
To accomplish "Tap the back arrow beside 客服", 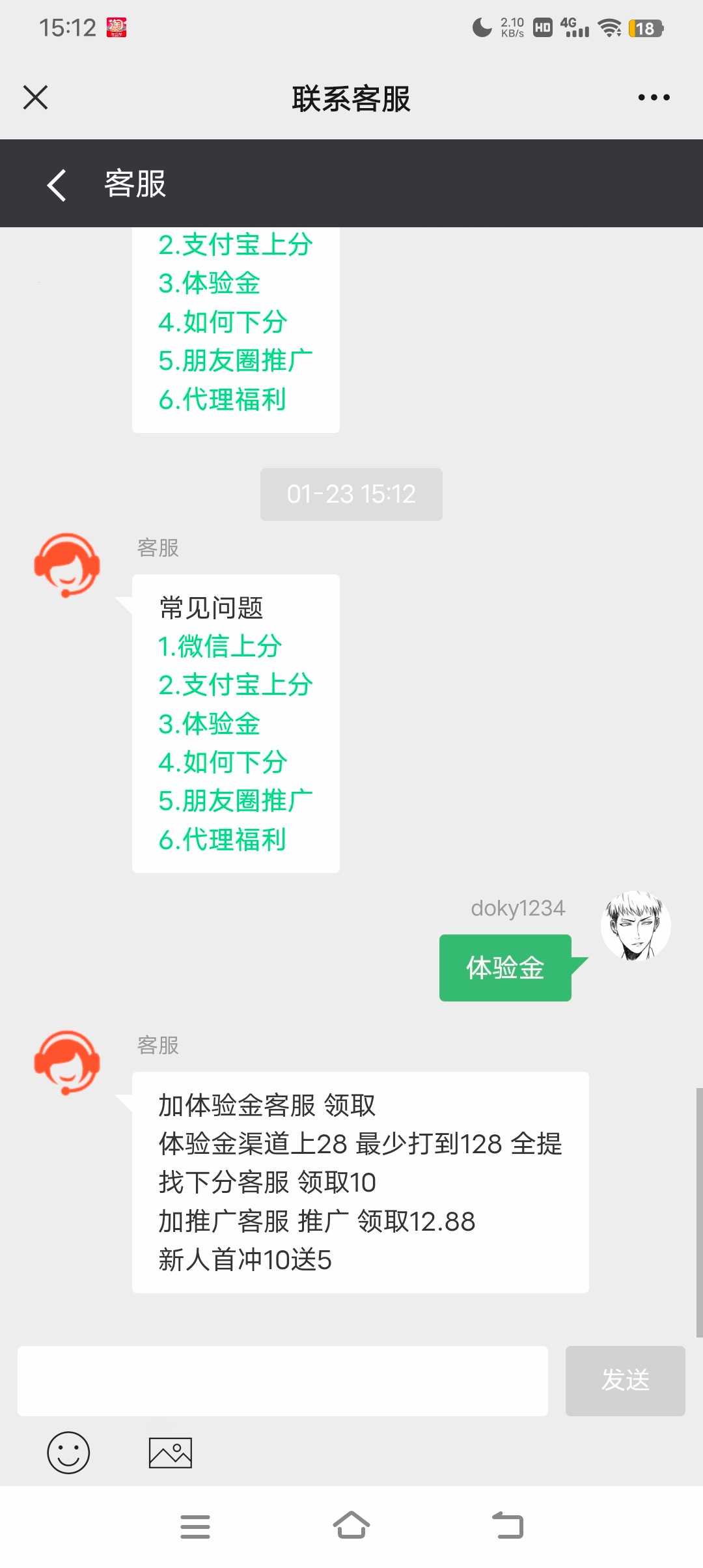I will (55, 184).
